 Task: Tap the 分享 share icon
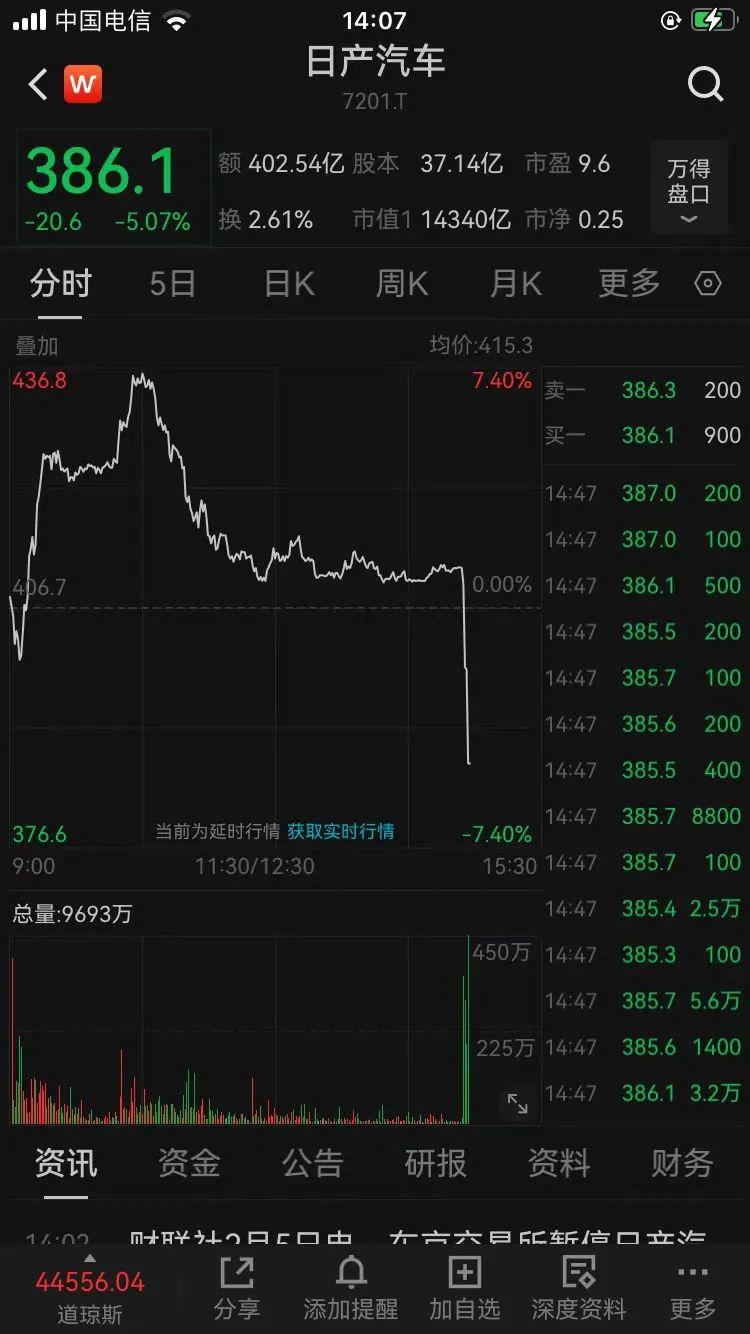point(236,1285)
